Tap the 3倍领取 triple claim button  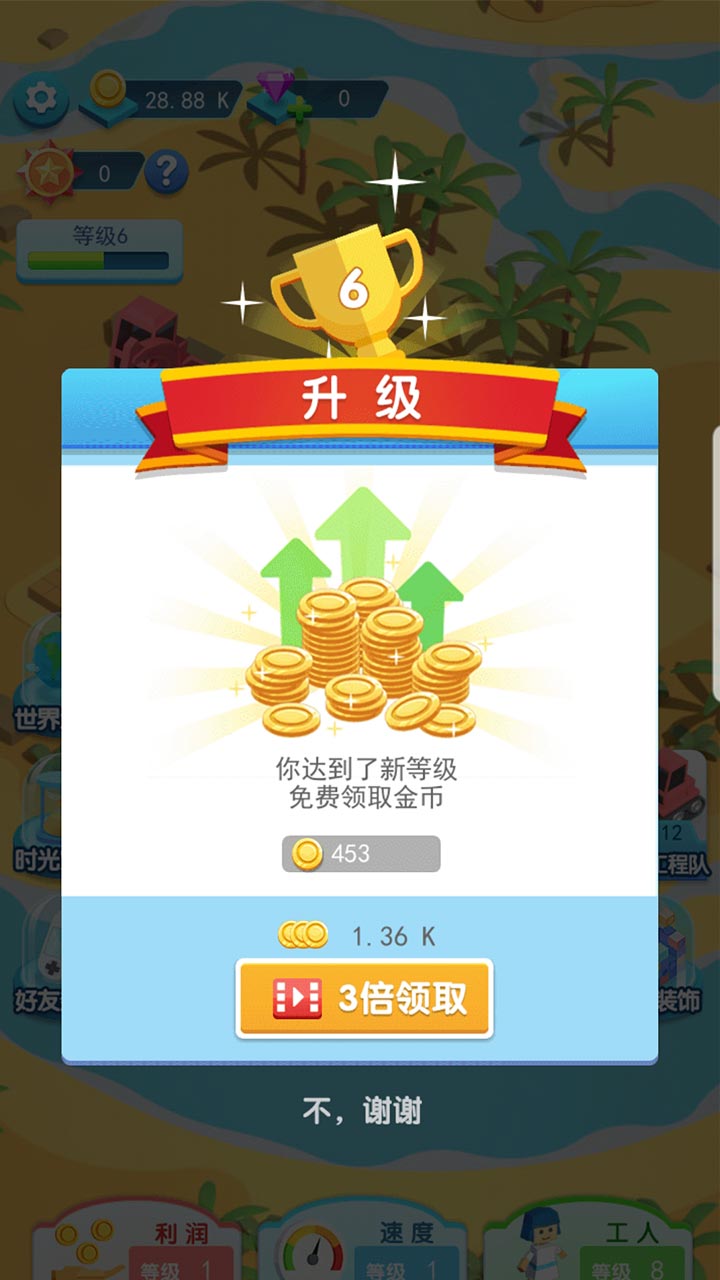pyautogui.click(x=365, y=1000)
